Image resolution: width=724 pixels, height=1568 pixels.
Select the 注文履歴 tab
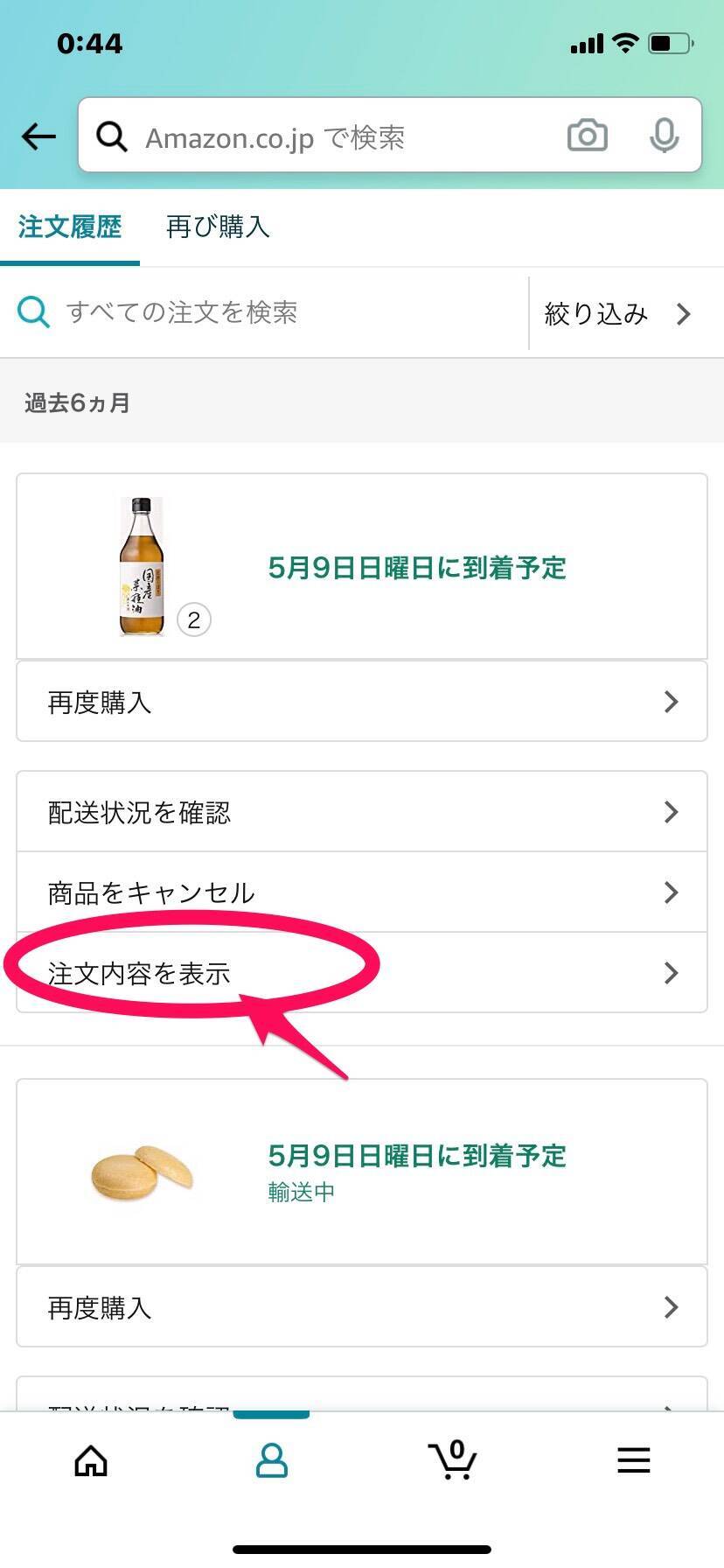pos(70,227)
